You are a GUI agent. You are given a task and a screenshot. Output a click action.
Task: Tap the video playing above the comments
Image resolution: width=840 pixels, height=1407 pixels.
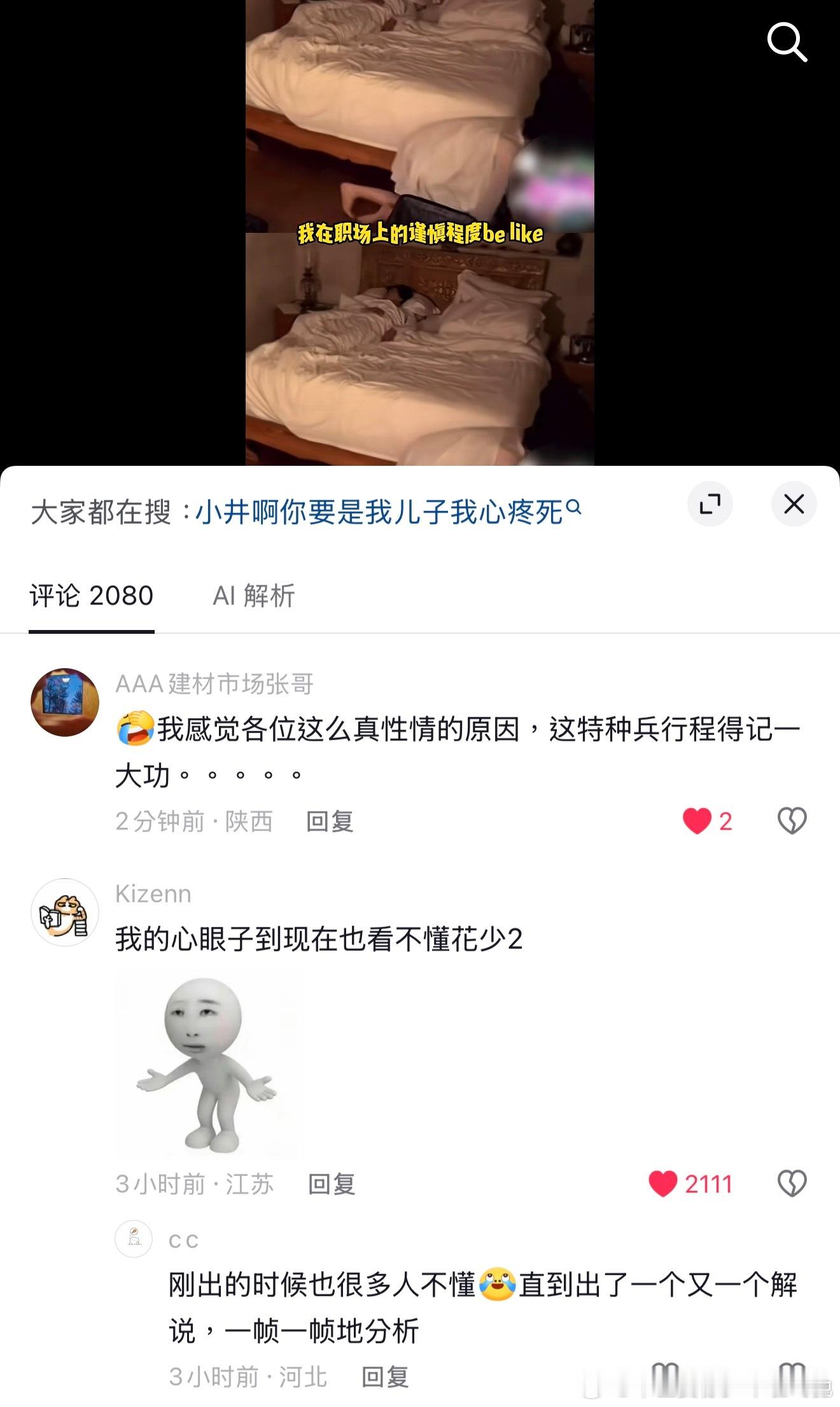[420, 233]
